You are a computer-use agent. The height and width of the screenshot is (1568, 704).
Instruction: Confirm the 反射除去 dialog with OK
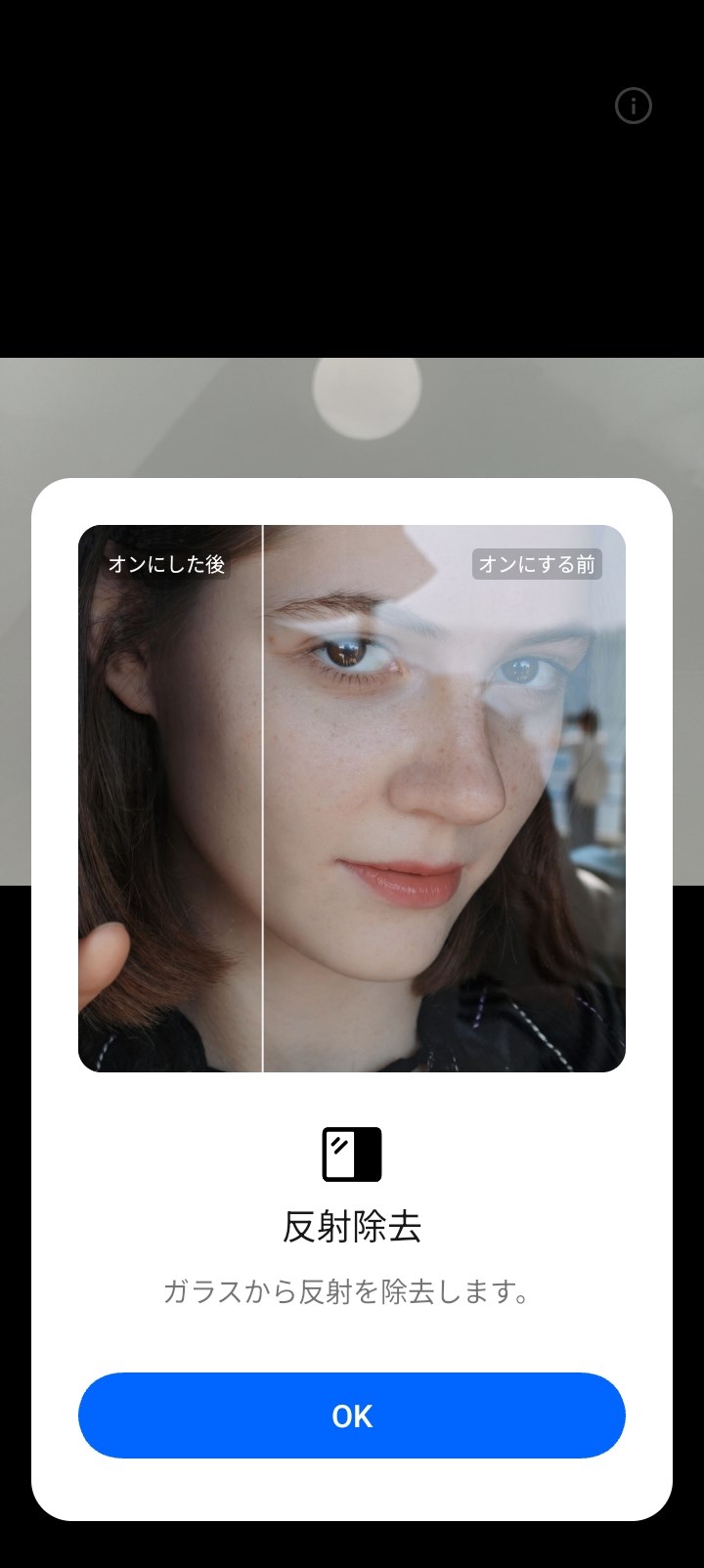(352, 1416)
